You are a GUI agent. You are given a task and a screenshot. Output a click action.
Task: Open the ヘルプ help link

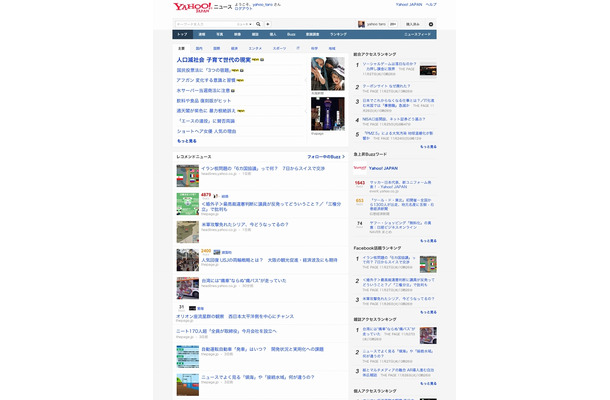pos(431,5)
